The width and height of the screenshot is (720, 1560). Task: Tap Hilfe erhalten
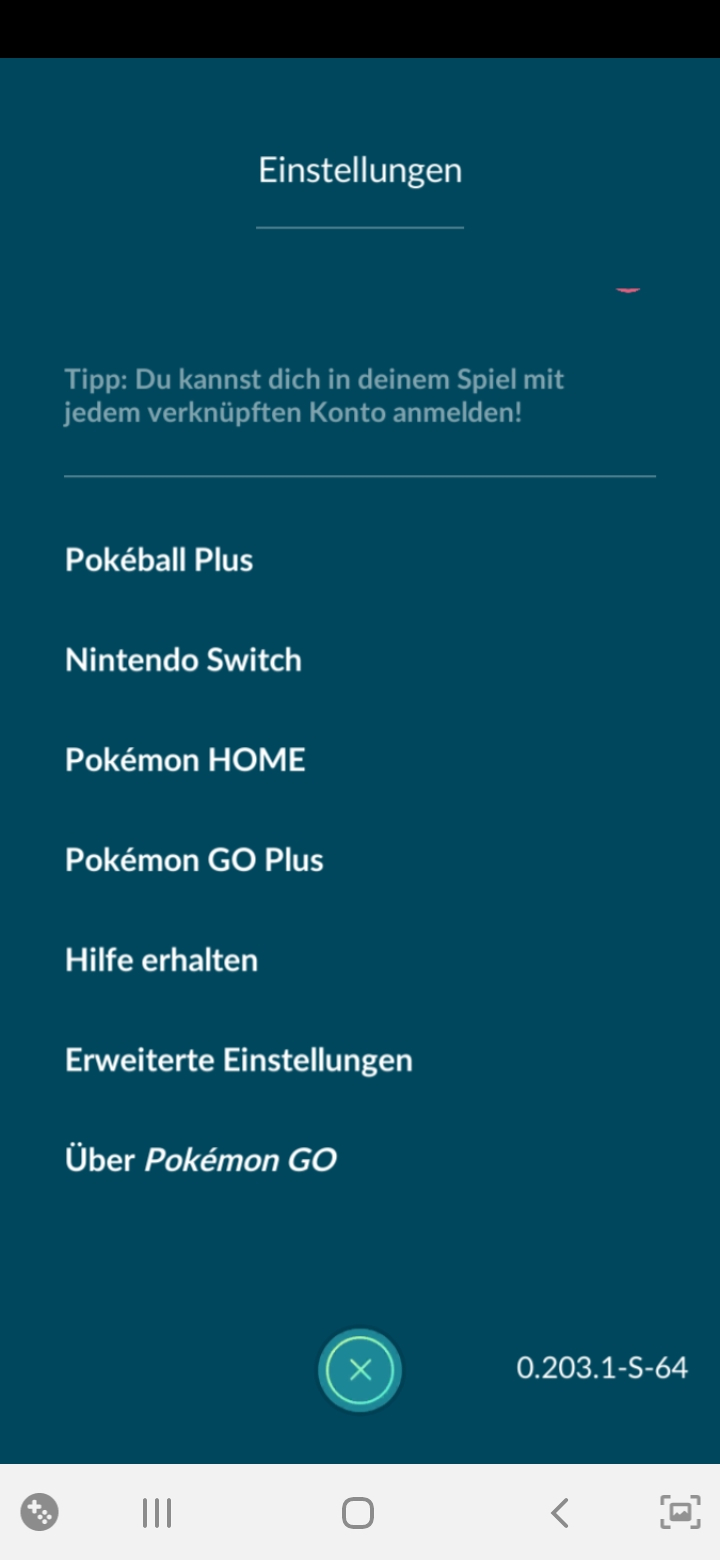[161, 960]
